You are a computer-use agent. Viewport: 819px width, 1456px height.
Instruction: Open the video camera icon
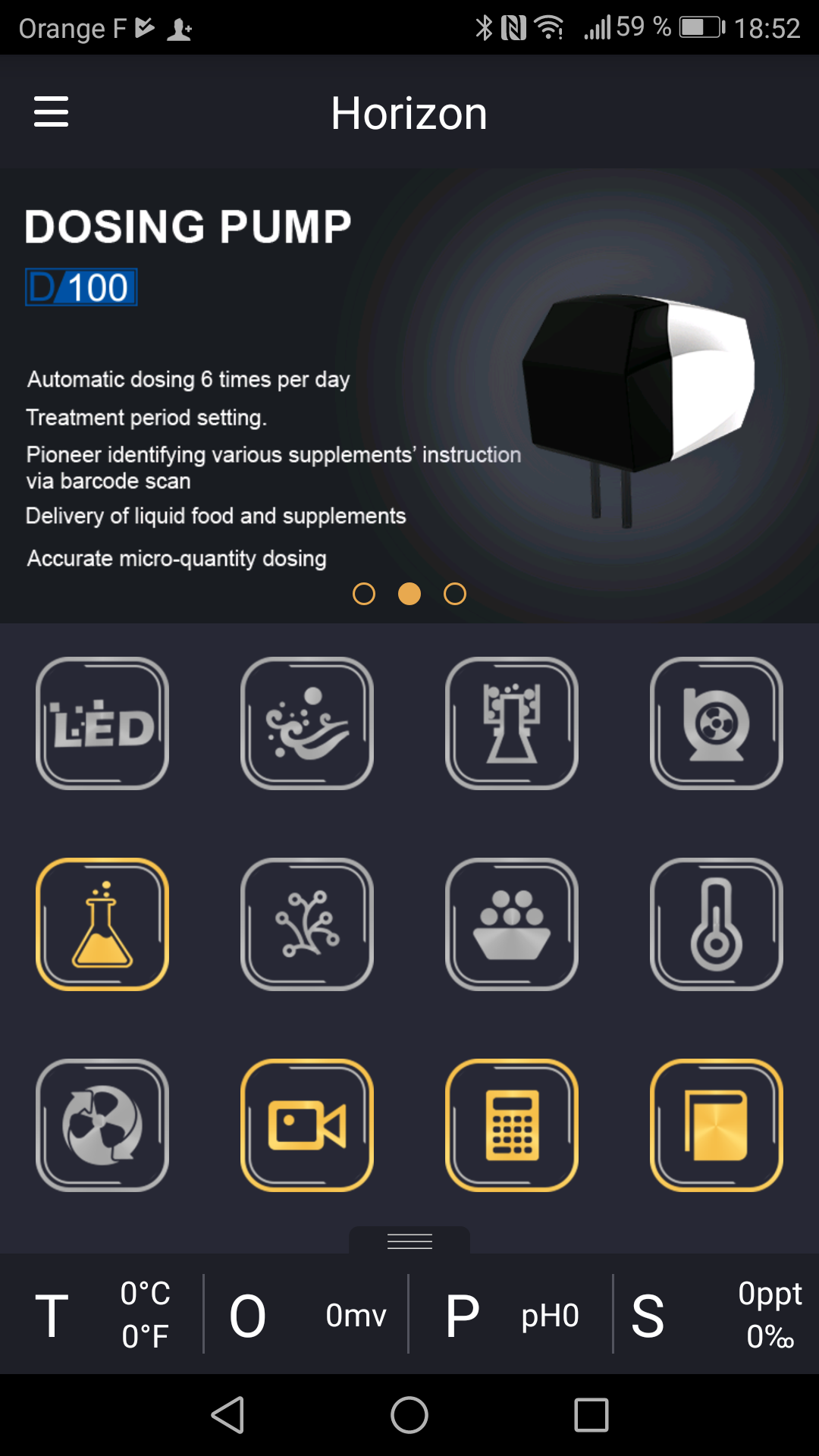coord(307,1125)
